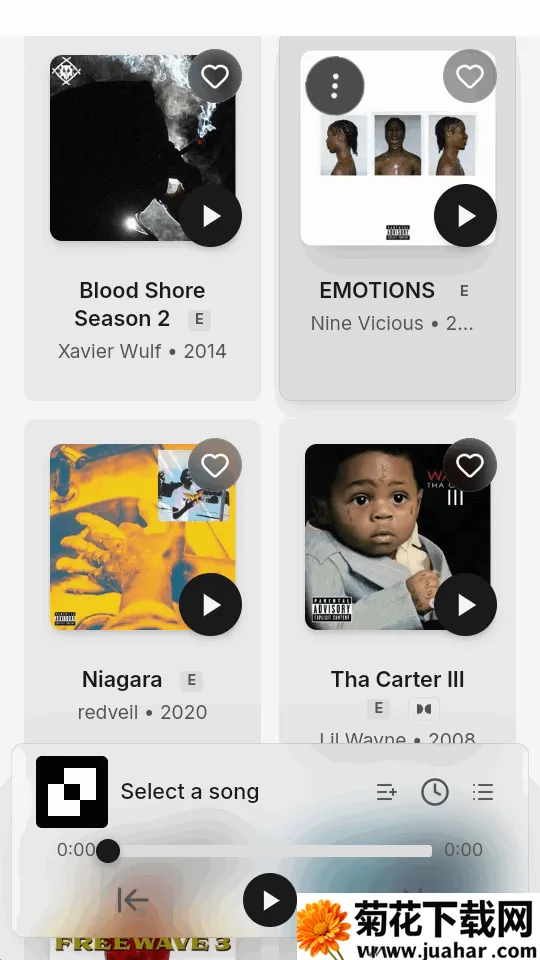
Task: Open the Blood Shore Season 2 album card
Action: click(x=143, y=218)
